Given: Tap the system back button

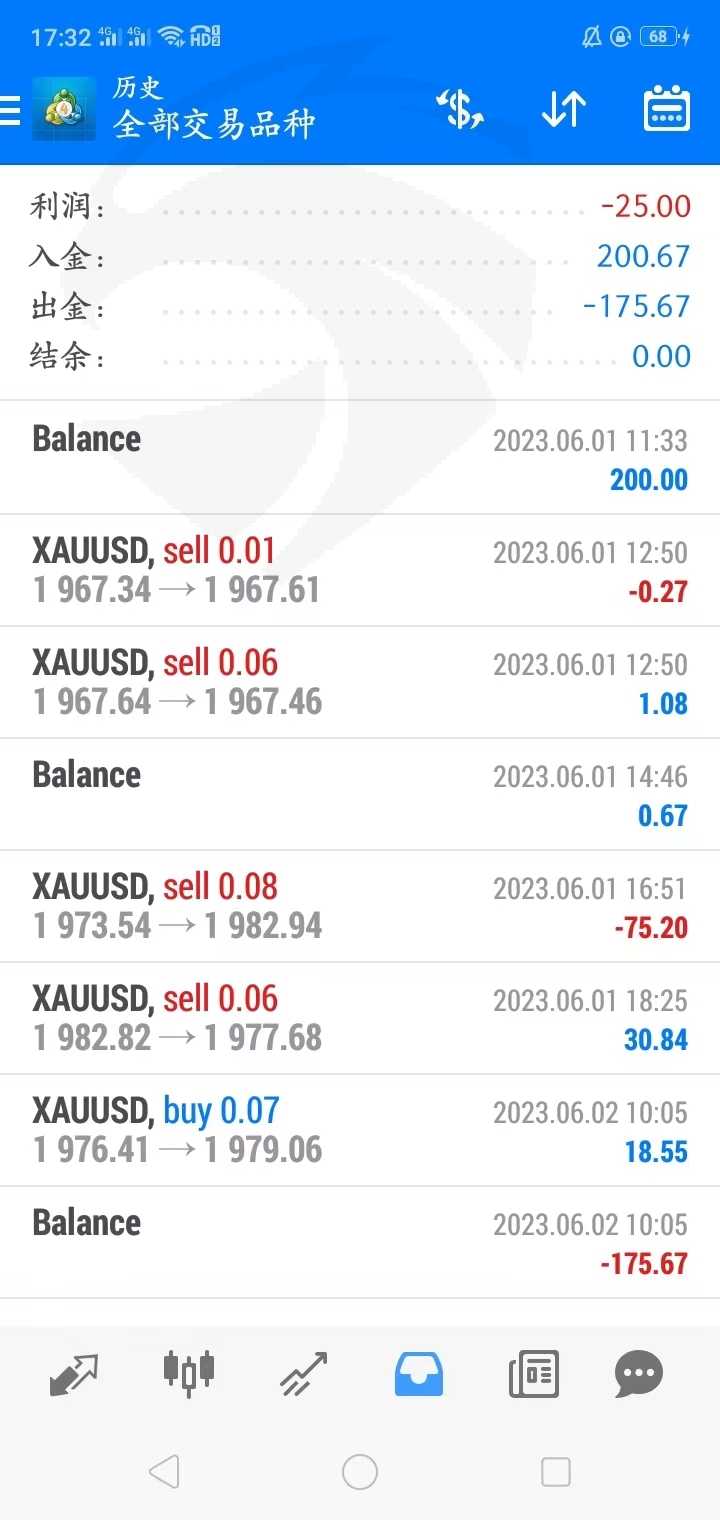Looking at the screenshot, I should [164, 1471].
